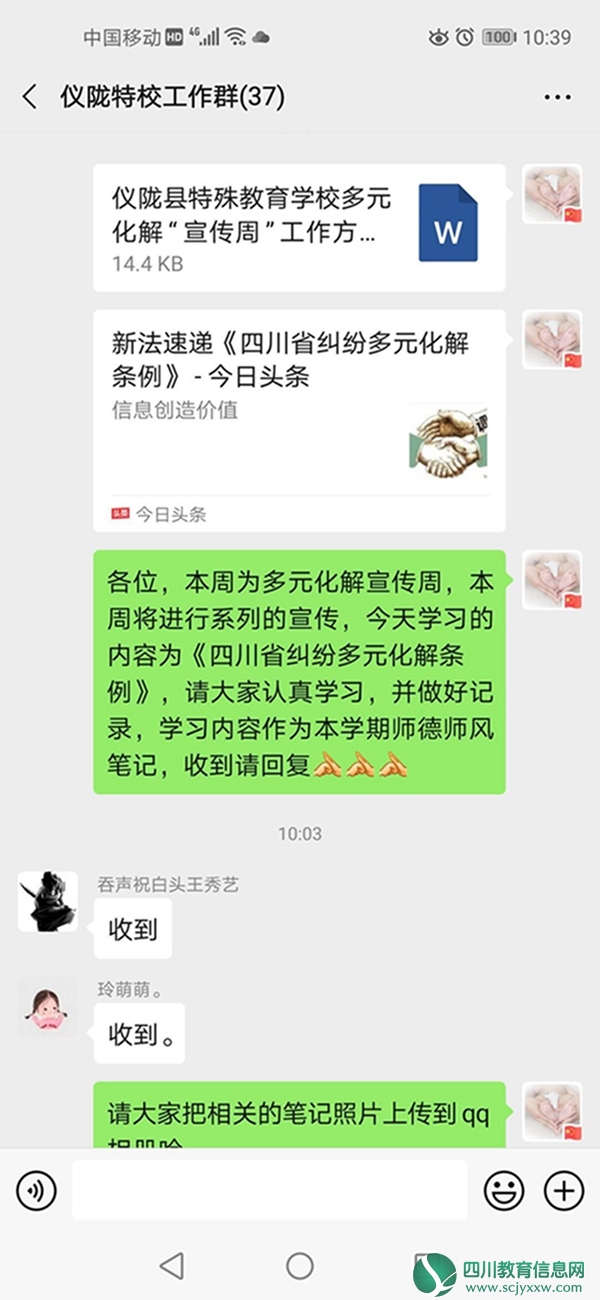The height and width of the screenshot is (1300, 600).
Task: Switch to voice message input
Action: [x=37, y=1190]
